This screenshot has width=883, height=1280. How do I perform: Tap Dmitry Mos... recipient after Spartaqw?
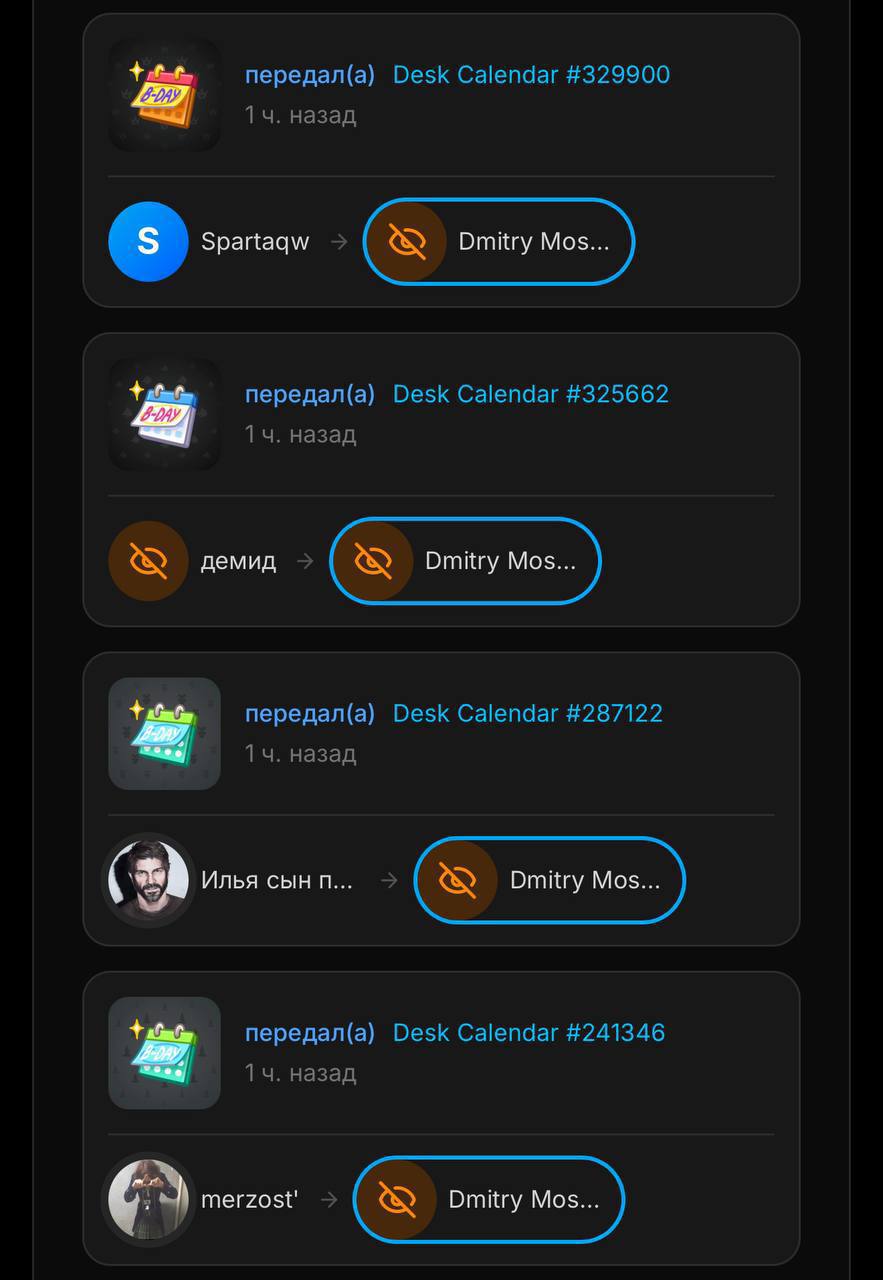[499, 241]
